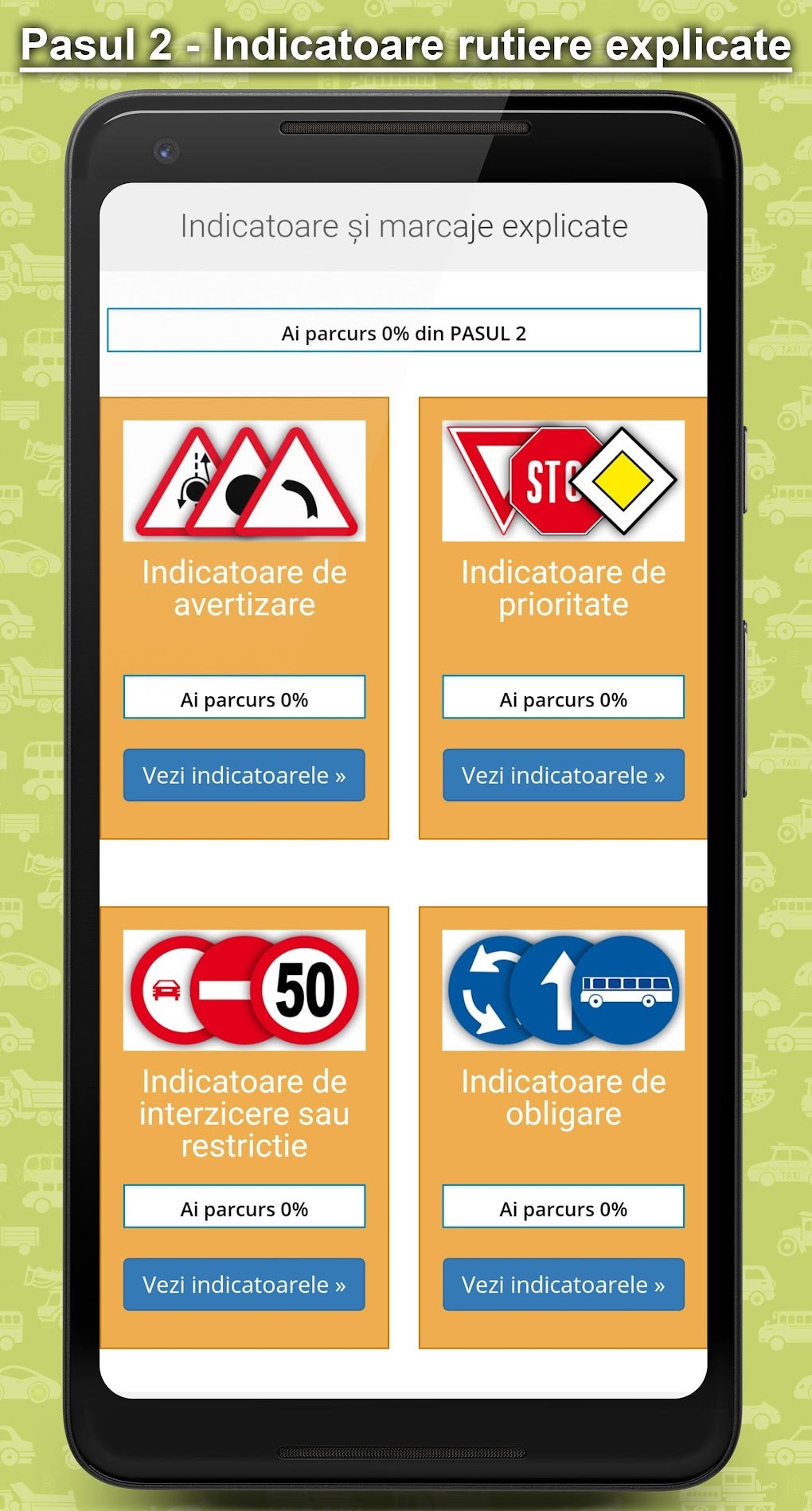Open Vezi indicatoarele under Indicatoare de prioritate
Image resolution: width=812 pixels, height=1511 pixels.
[562, 773]
